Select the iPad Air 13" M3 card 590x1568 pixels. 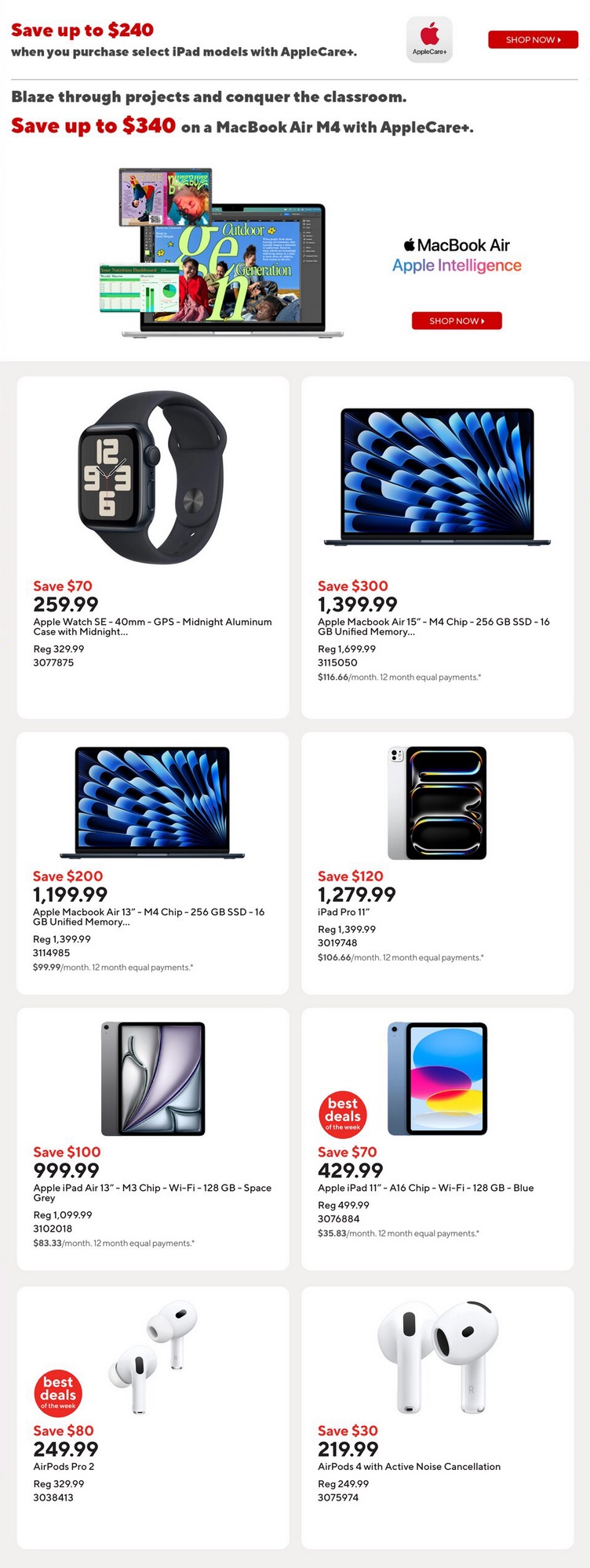click(153, 1138)
